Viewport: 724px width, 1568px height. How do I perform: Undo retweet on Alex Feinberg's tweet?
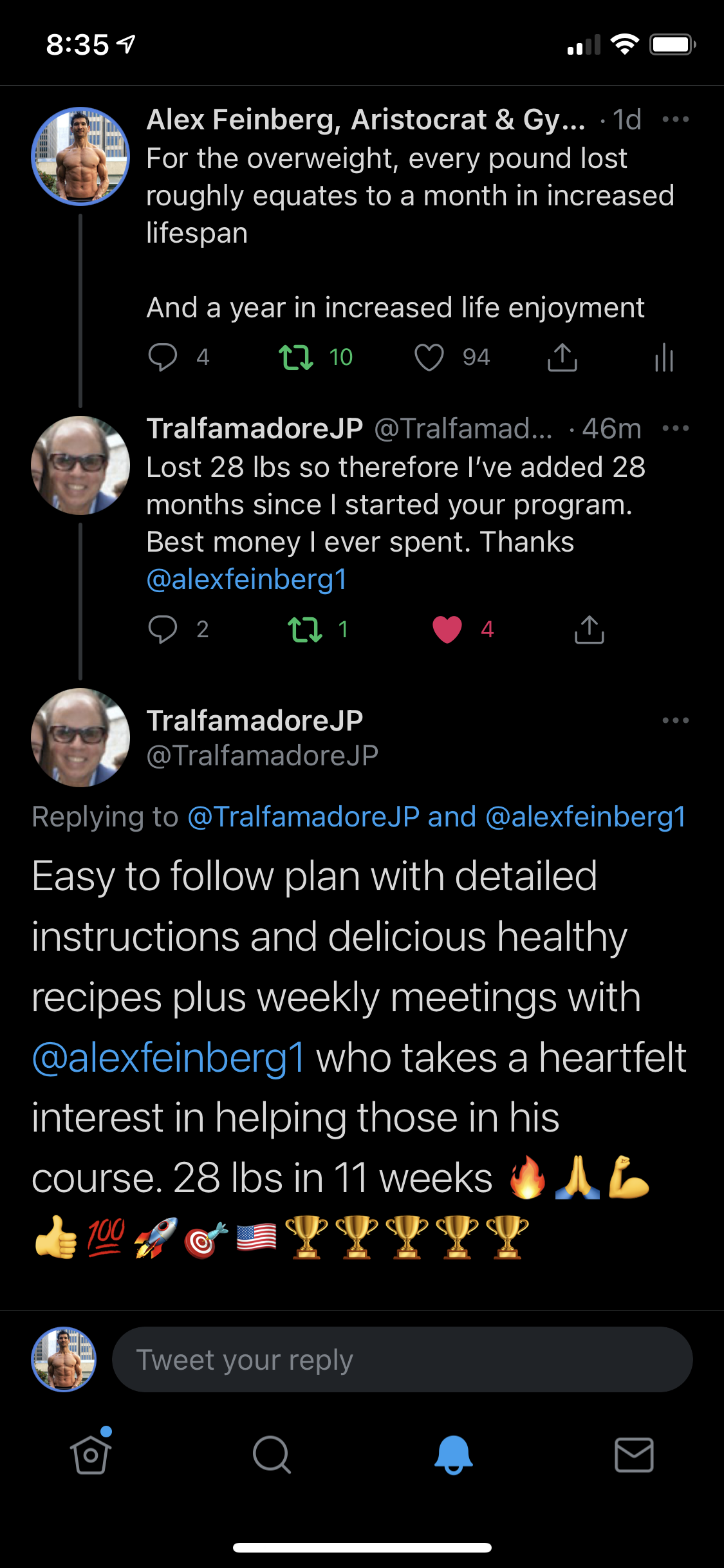[x=296, y=357]
